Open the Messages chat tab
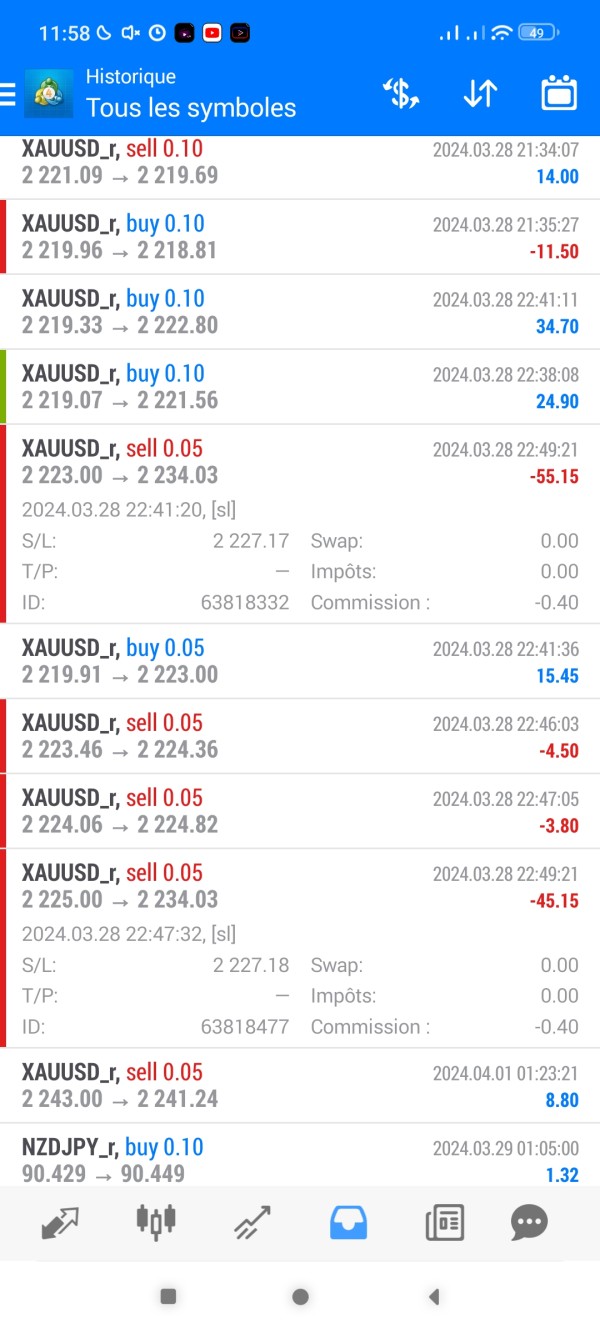The height and width of the screenshot is (1333, 600). point(529,1221)
